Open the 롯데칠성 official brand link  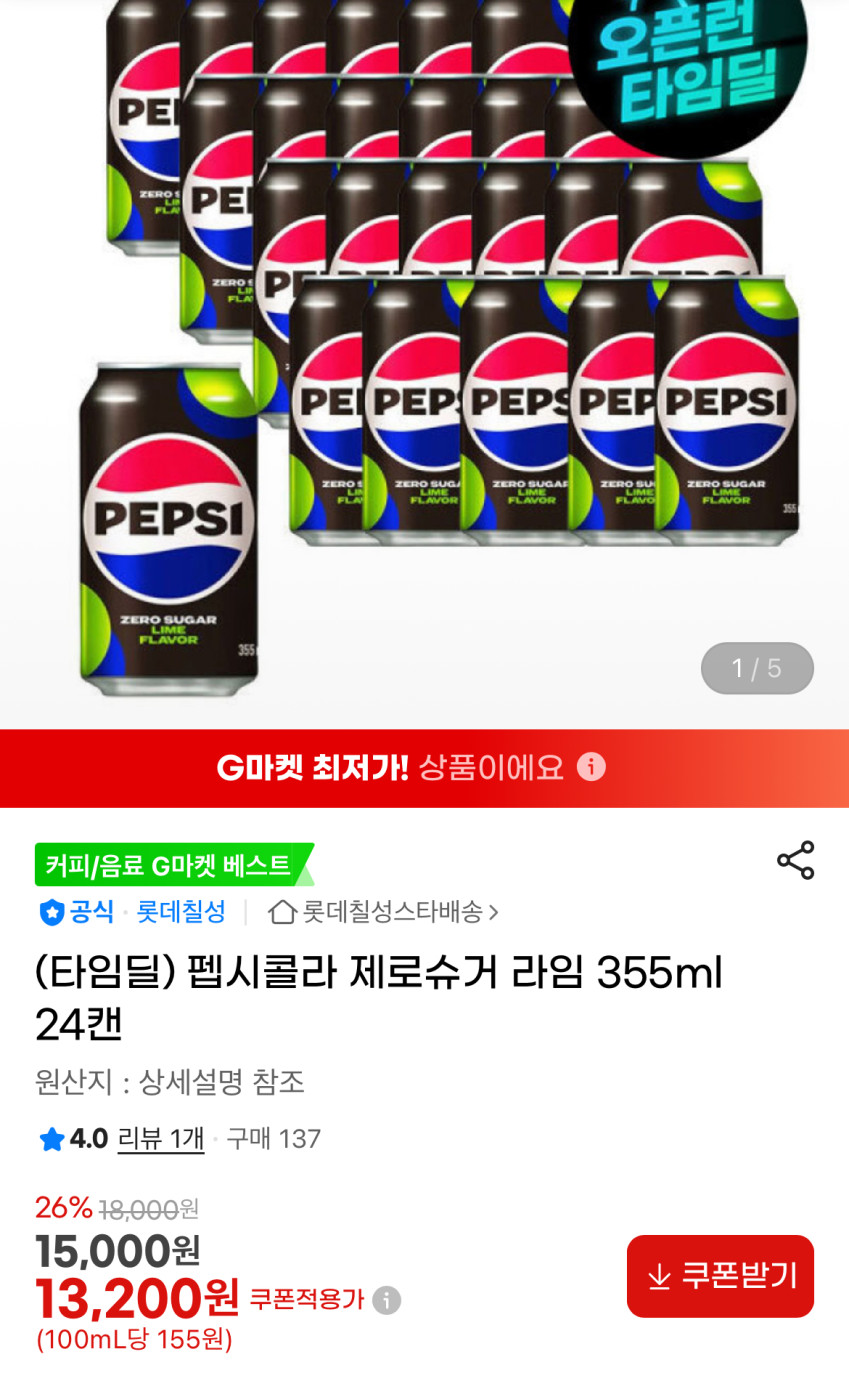[x=181, y=912]
